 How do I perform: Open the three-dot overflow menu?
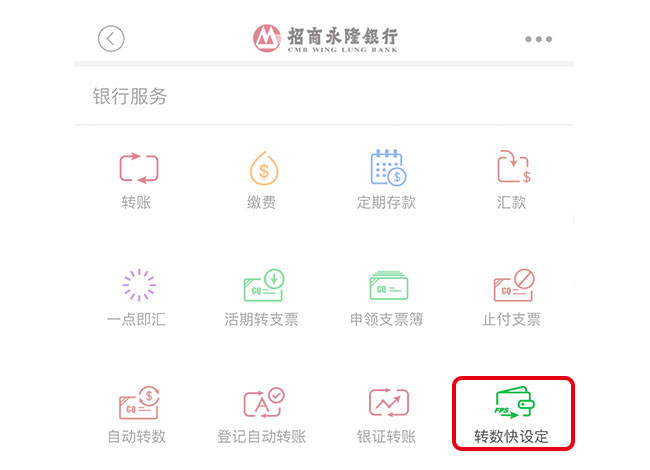point(538,39)
